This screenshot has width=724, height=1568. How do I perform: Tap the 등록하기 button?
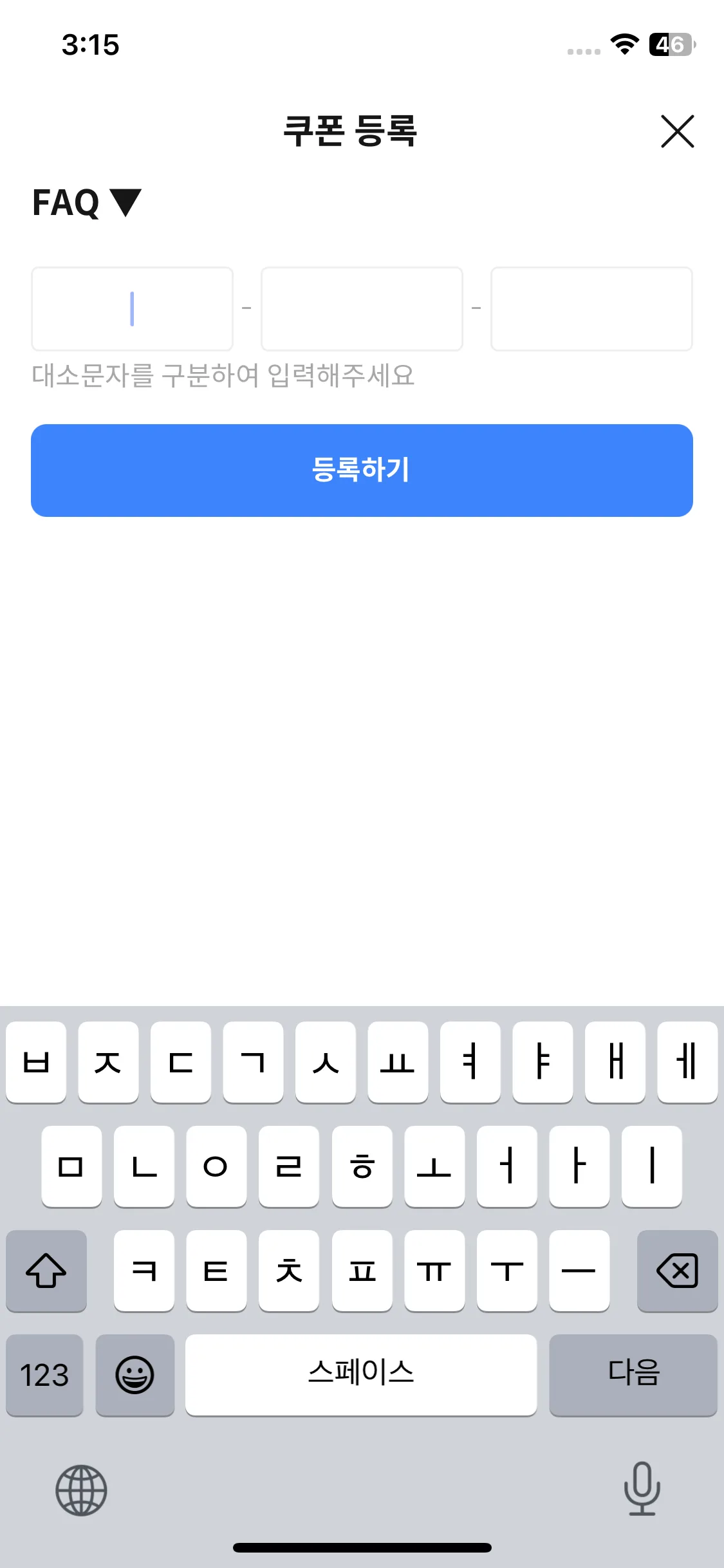tap(362, 470)
